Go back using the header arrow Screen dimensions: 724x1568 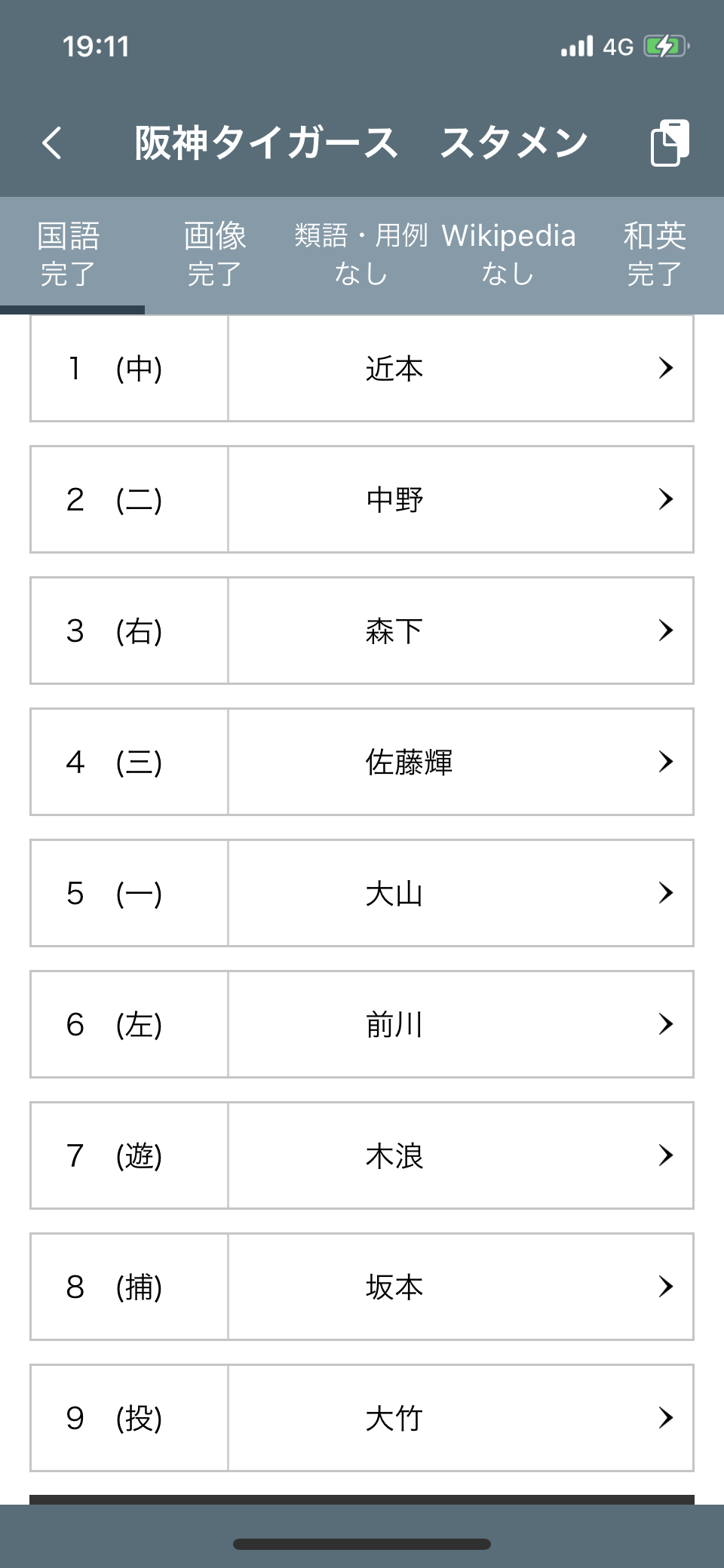[52, 143]
